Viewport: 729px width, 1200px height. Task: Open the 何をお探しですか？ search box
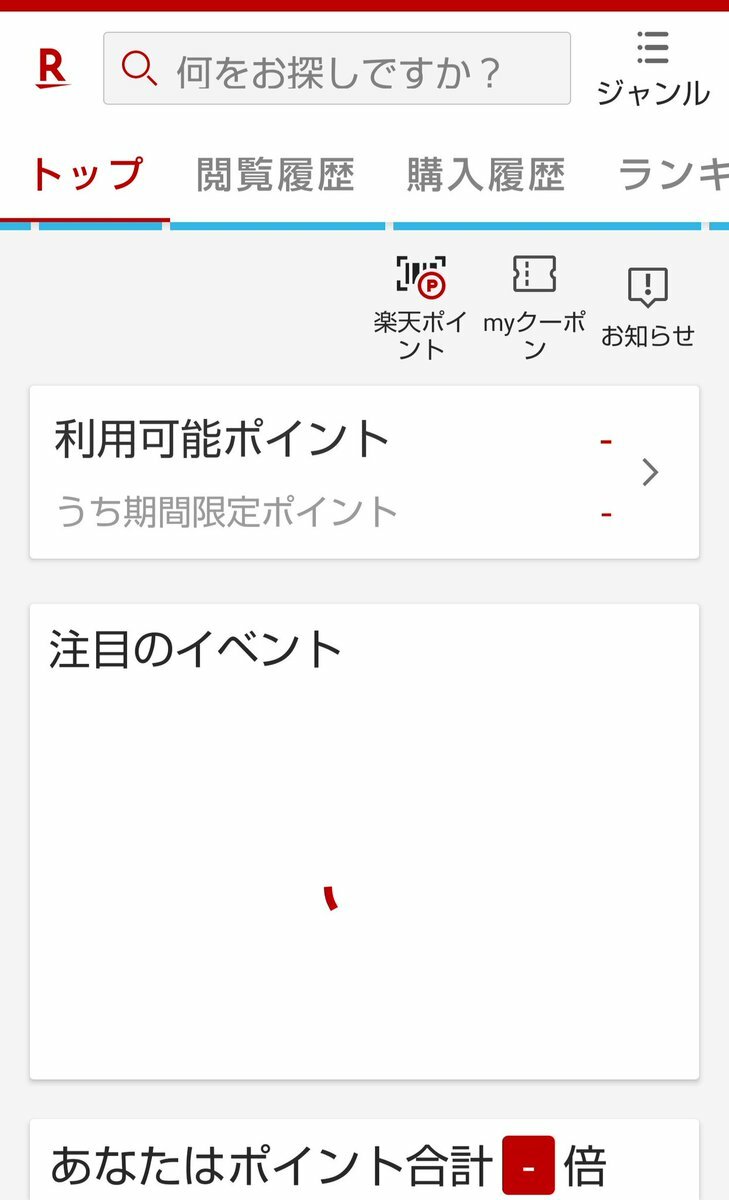pyautogui.click(x=337, y=68)
